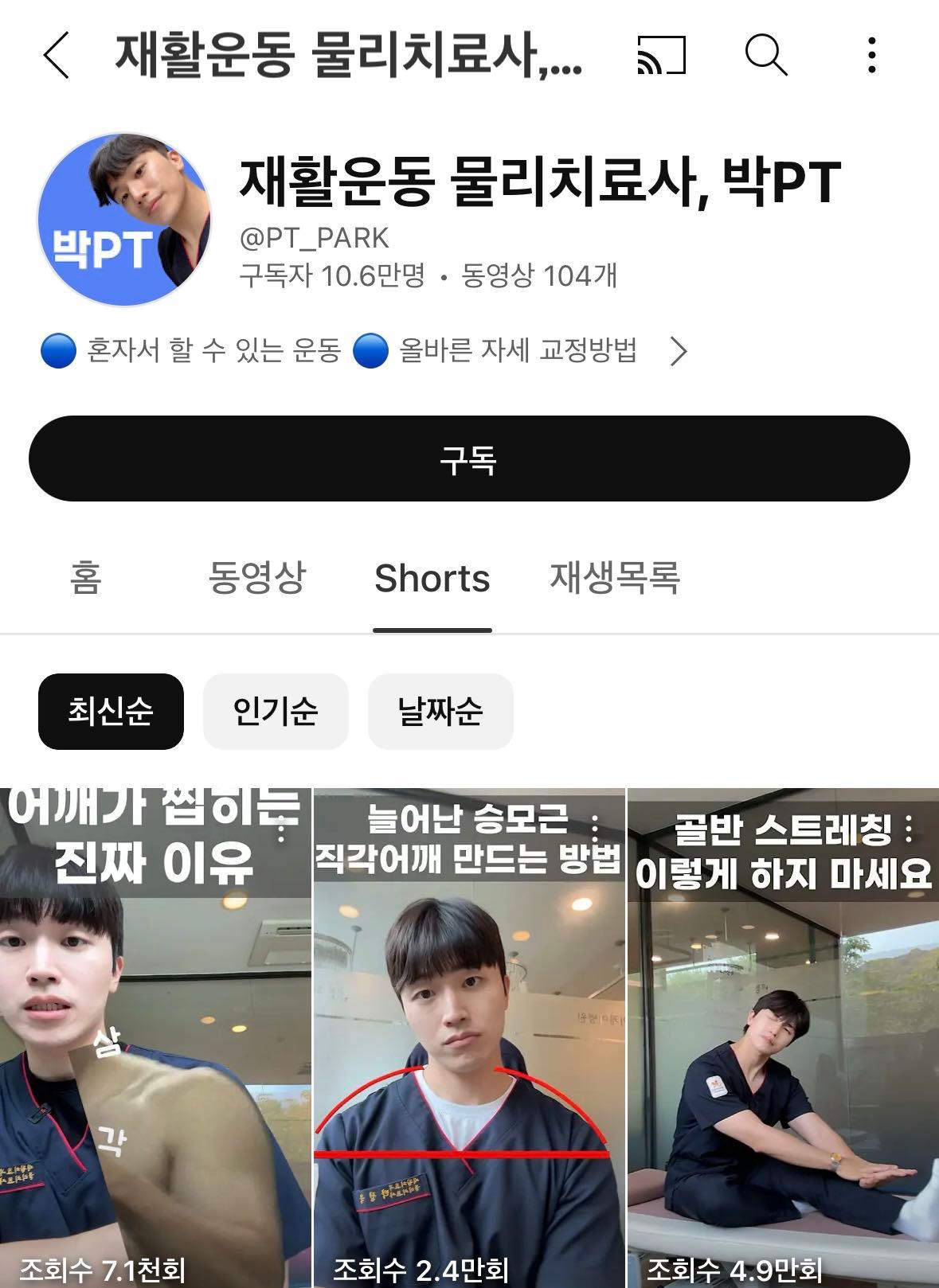Subscribe with the 구독 button
939x1288 pixels.
click(x=469, y=459)
